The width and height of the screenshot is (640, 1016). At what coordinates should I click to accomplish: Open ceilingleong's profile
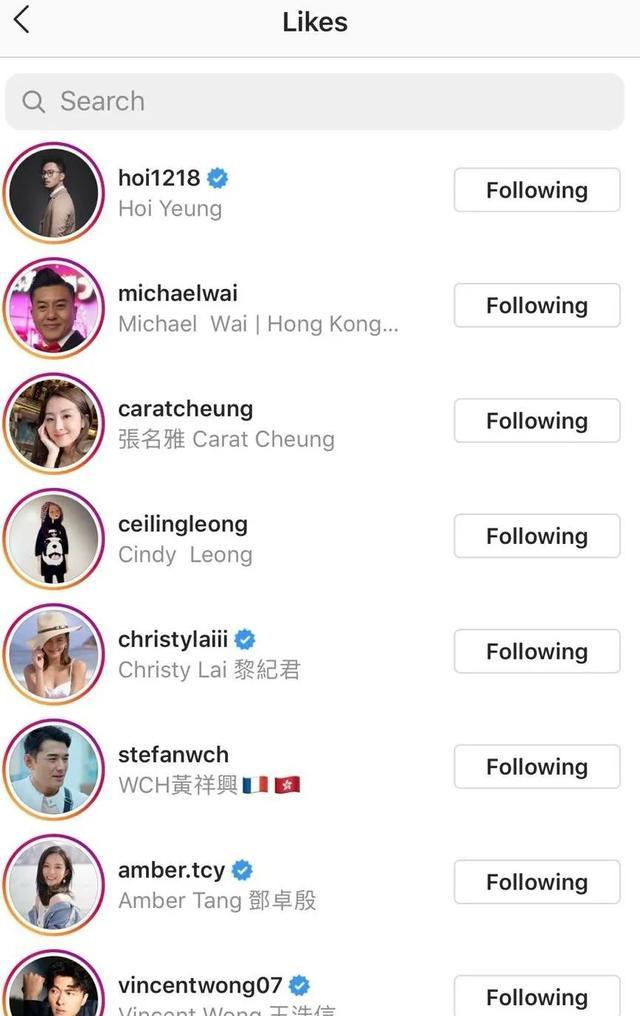[182, 523]
